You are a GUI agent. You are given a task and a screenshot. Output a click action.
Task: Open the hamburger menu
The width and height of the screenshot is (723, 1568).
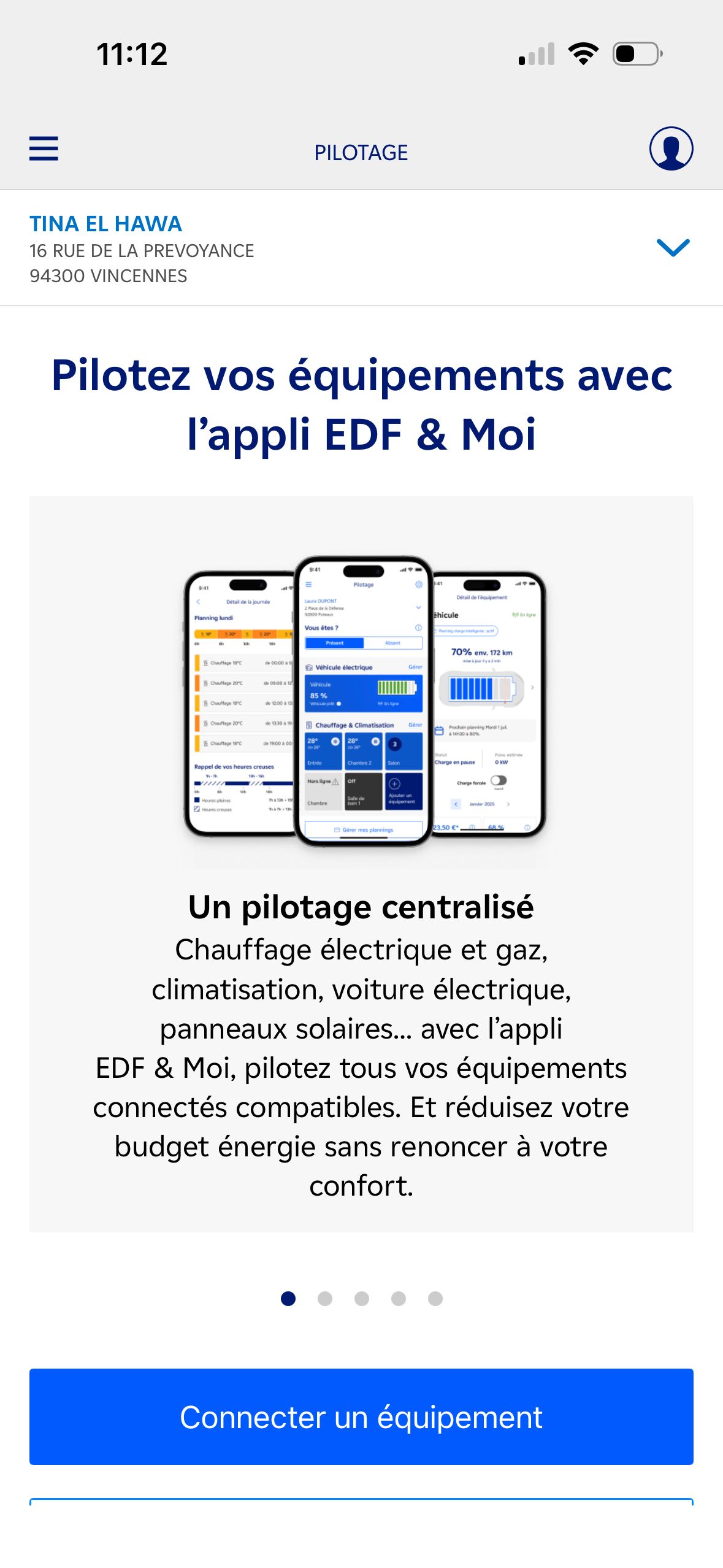44,149
